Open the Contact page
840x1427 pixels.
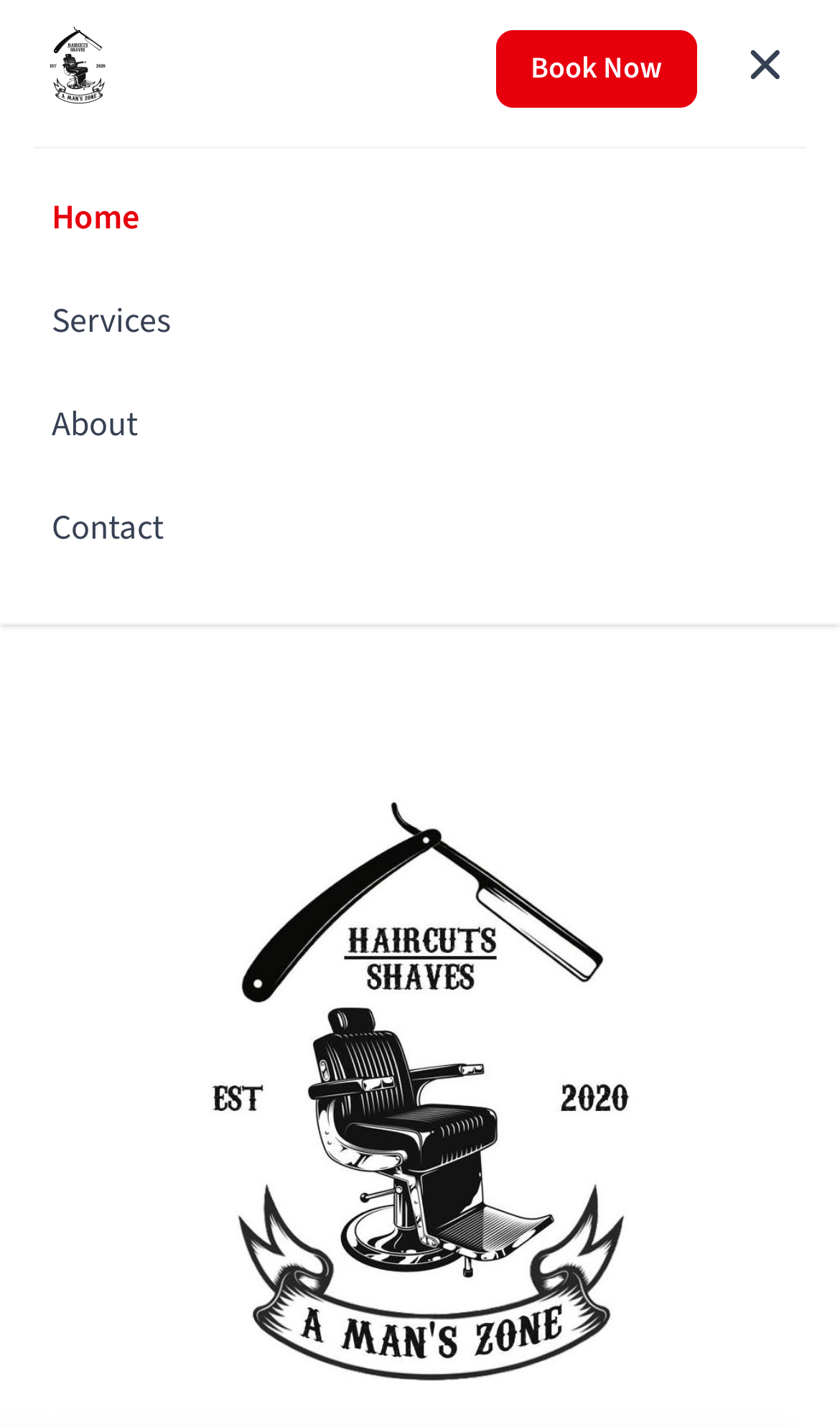(108, 526)
